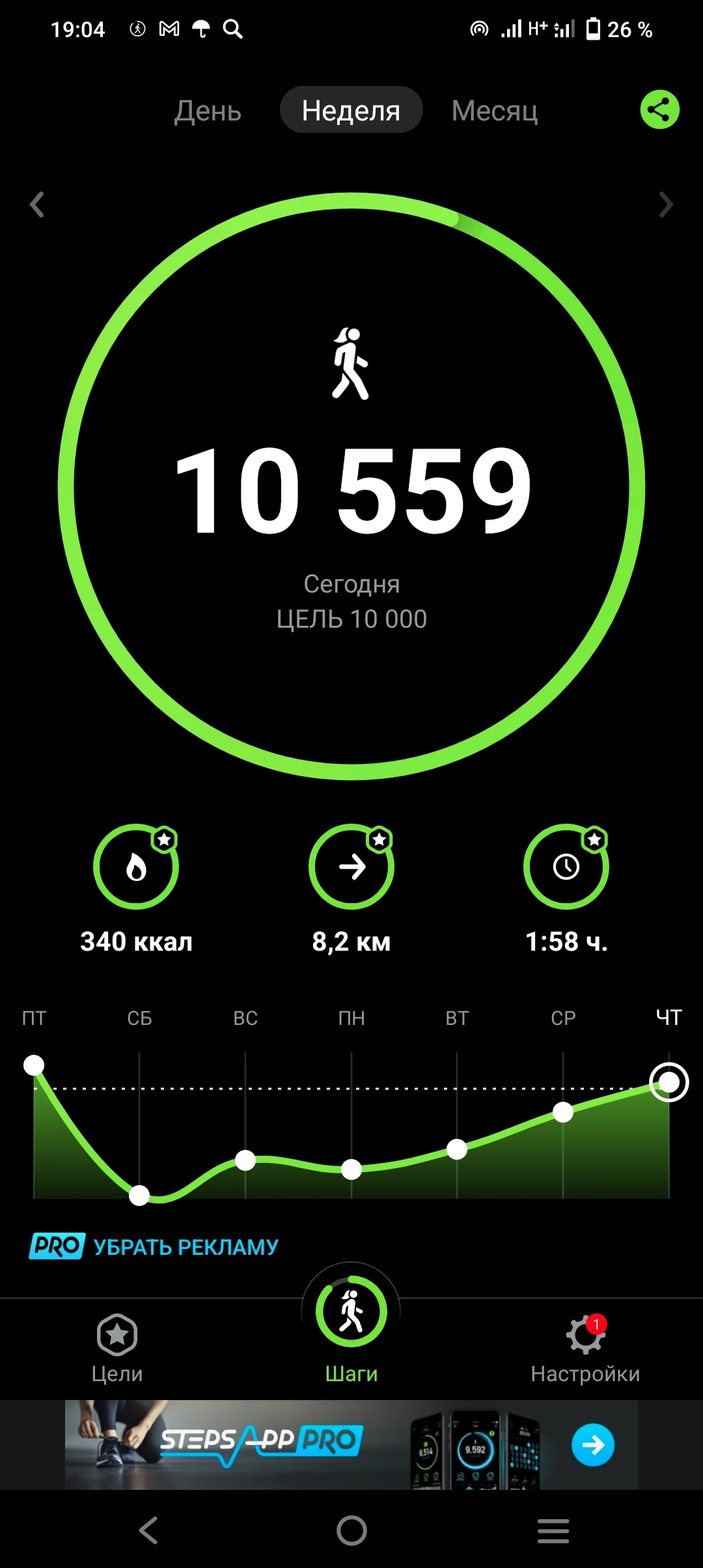Tap the PRO Убрать рекламу link
The width and height of the screenshot is (703, 1568).
point(154,1246)
